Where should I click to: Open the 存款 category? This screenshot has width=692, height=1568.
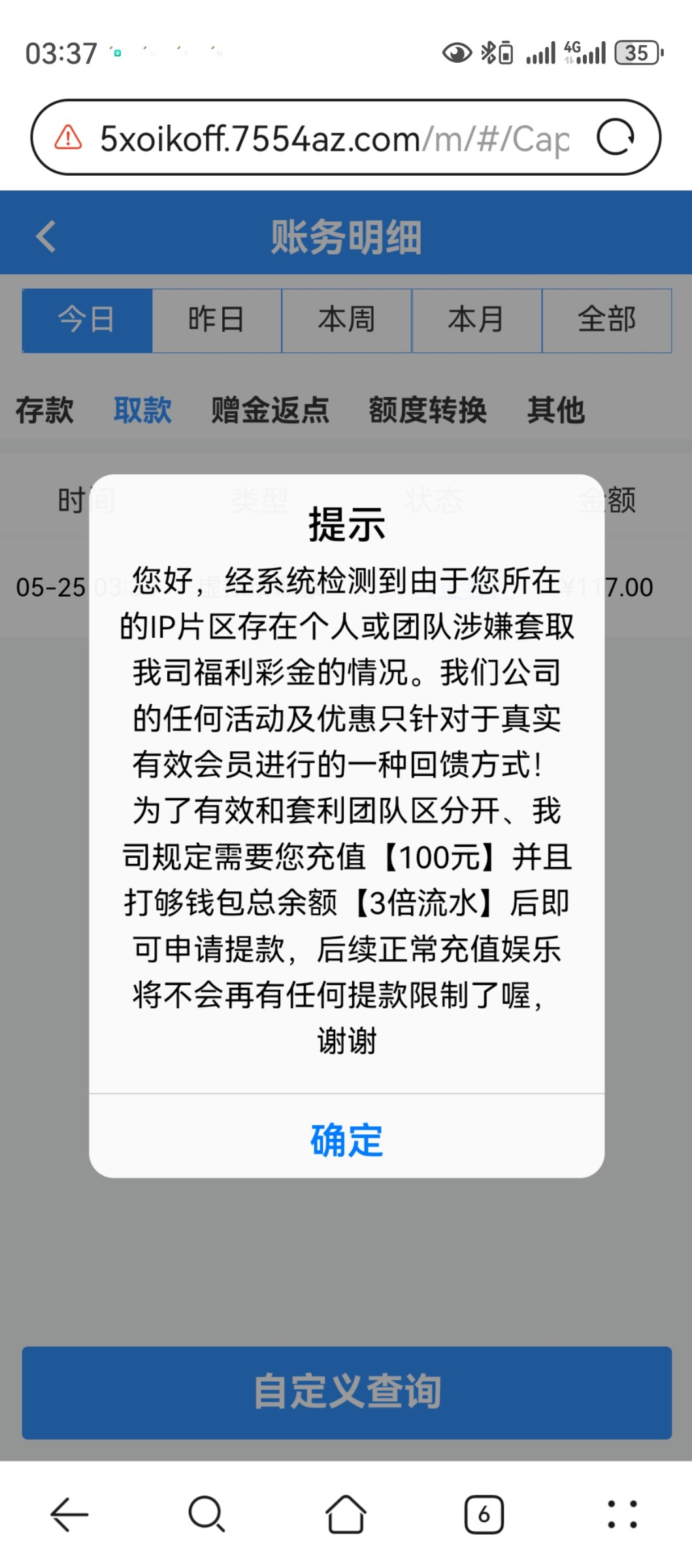coord(44,410)
